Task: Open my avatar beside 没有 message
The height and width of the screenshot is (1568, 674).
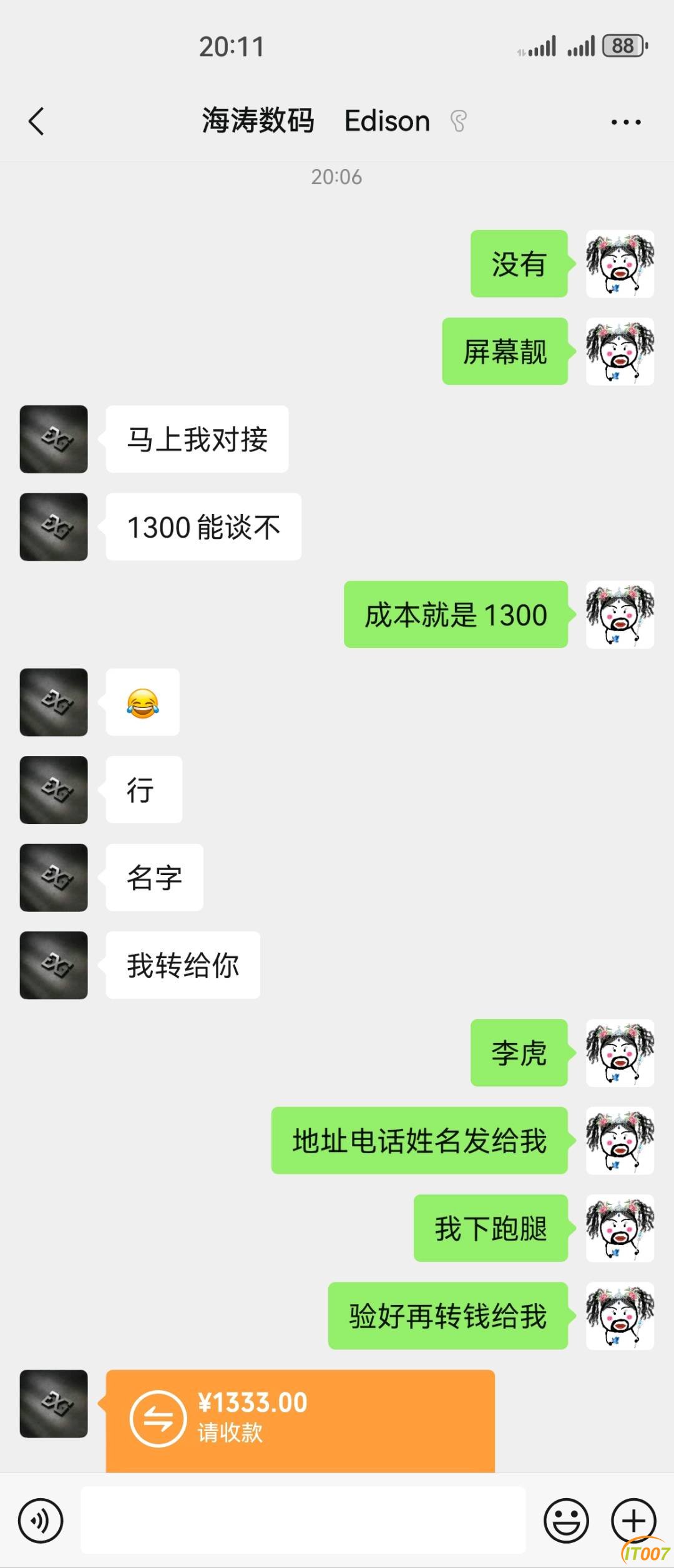Action: coord(620,264)
